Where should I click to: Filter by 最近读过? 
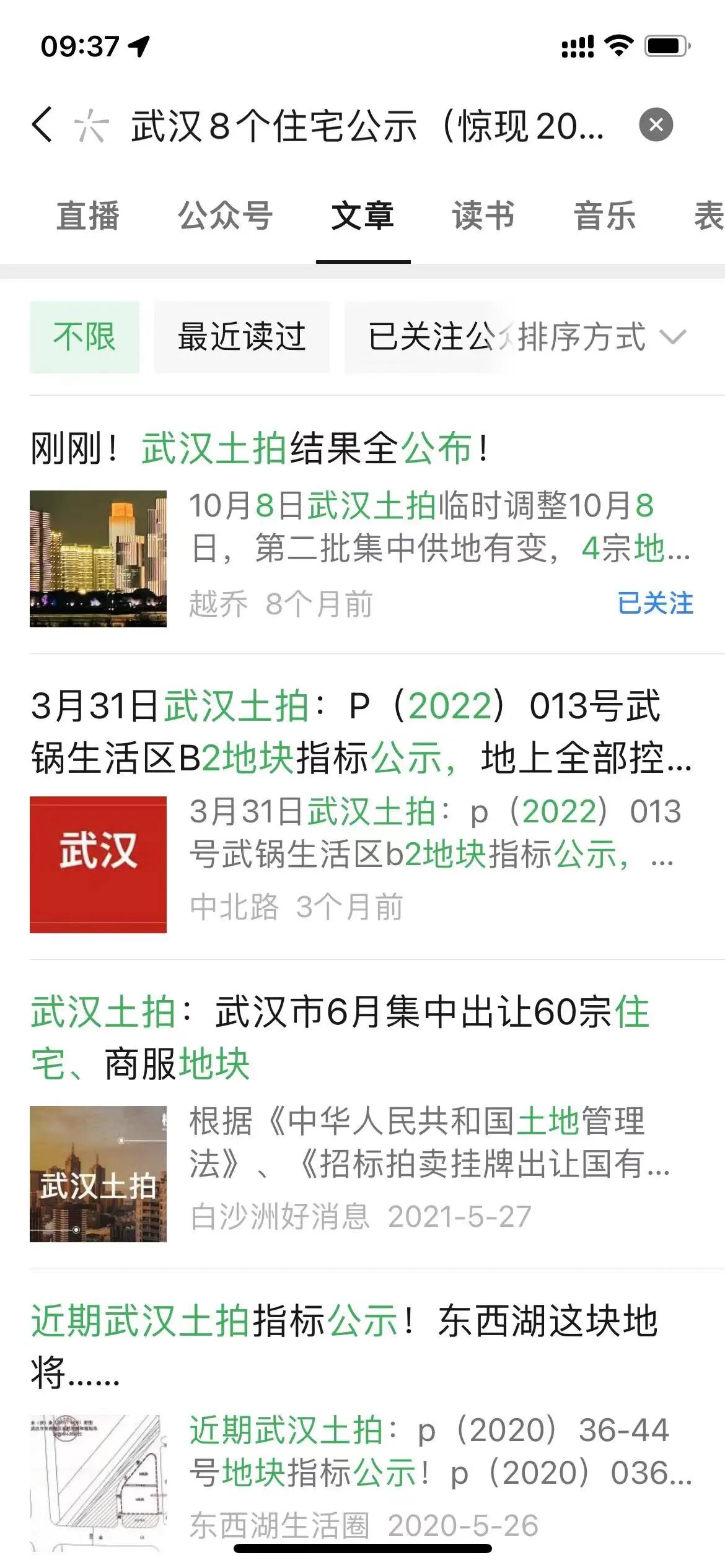click(242, 337)
